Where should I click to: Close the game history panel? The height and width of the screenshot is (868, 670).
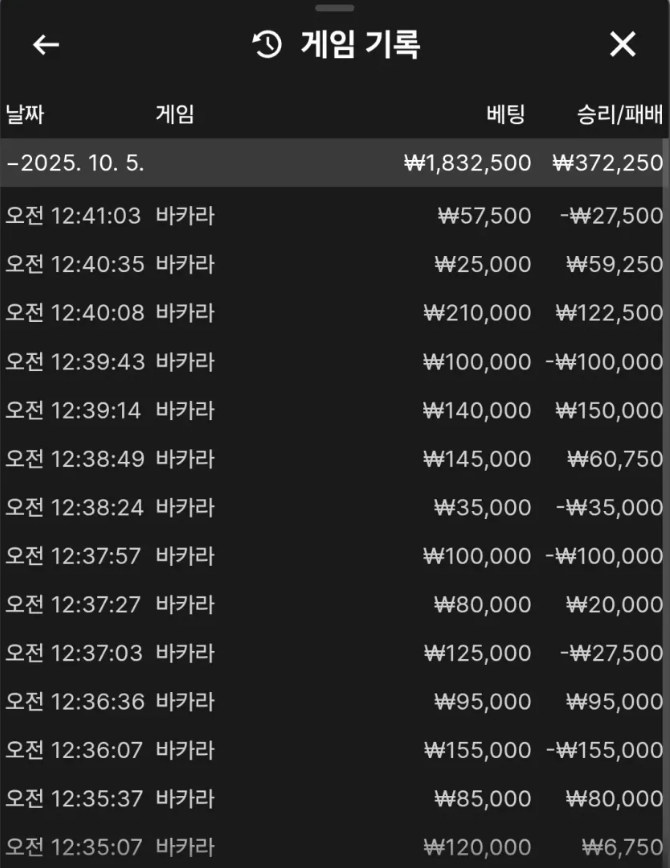[622, 44]
